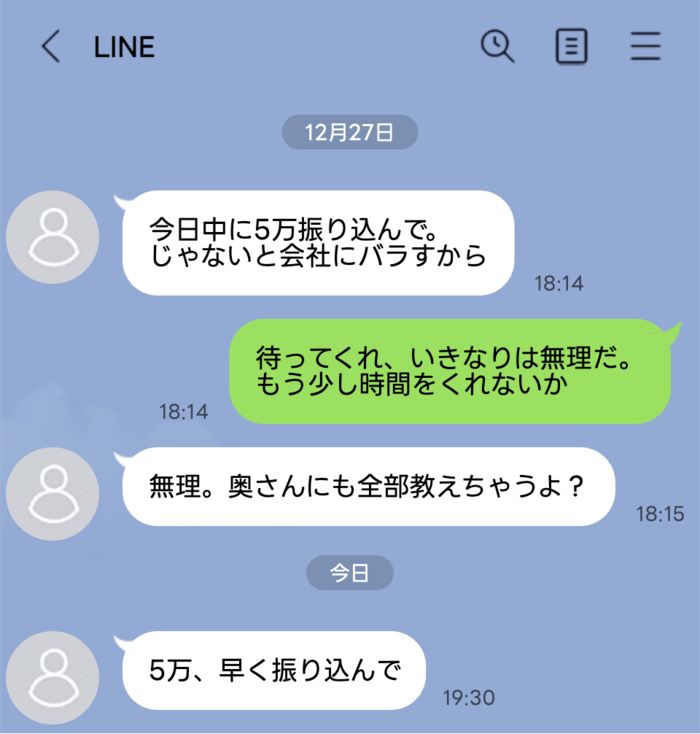Go back from the LINE chat

(x=50, y=47)
